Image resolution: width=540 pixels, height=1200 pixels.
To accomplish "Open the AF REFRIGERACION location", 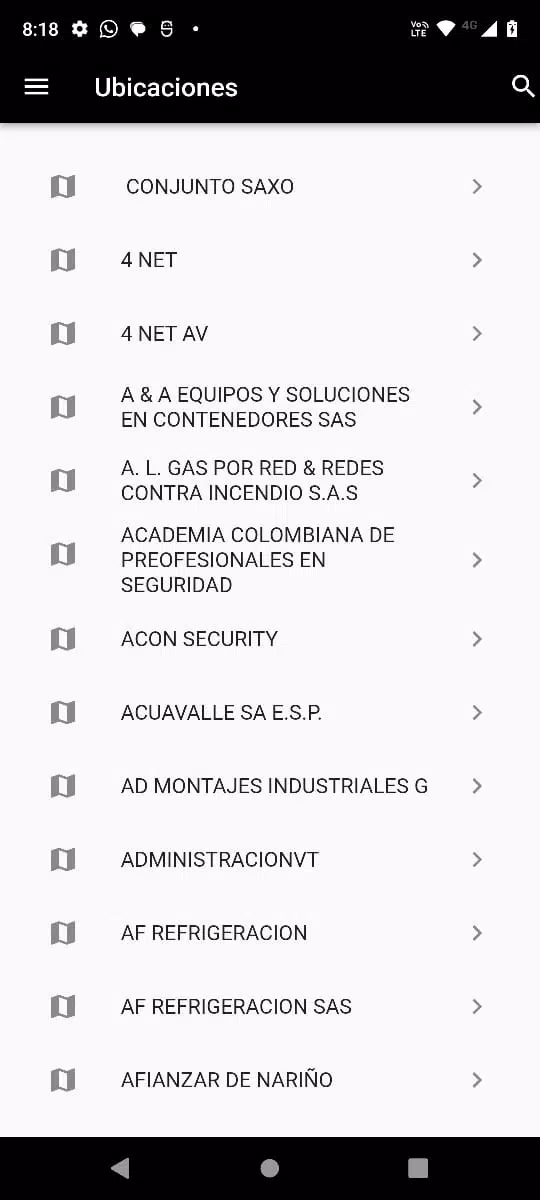I will [x=270, y=933].
